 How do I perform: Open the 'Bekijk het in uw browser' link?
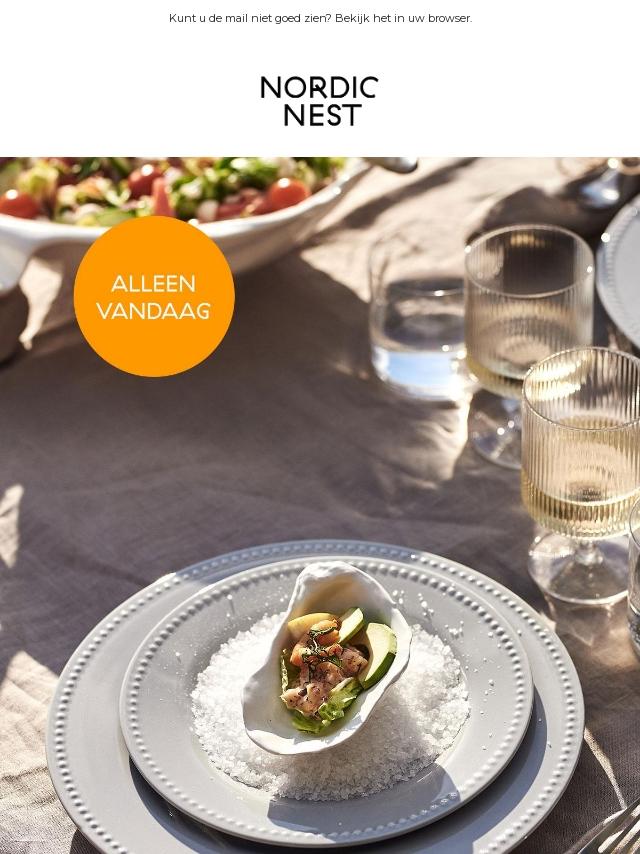coord(409,18)
